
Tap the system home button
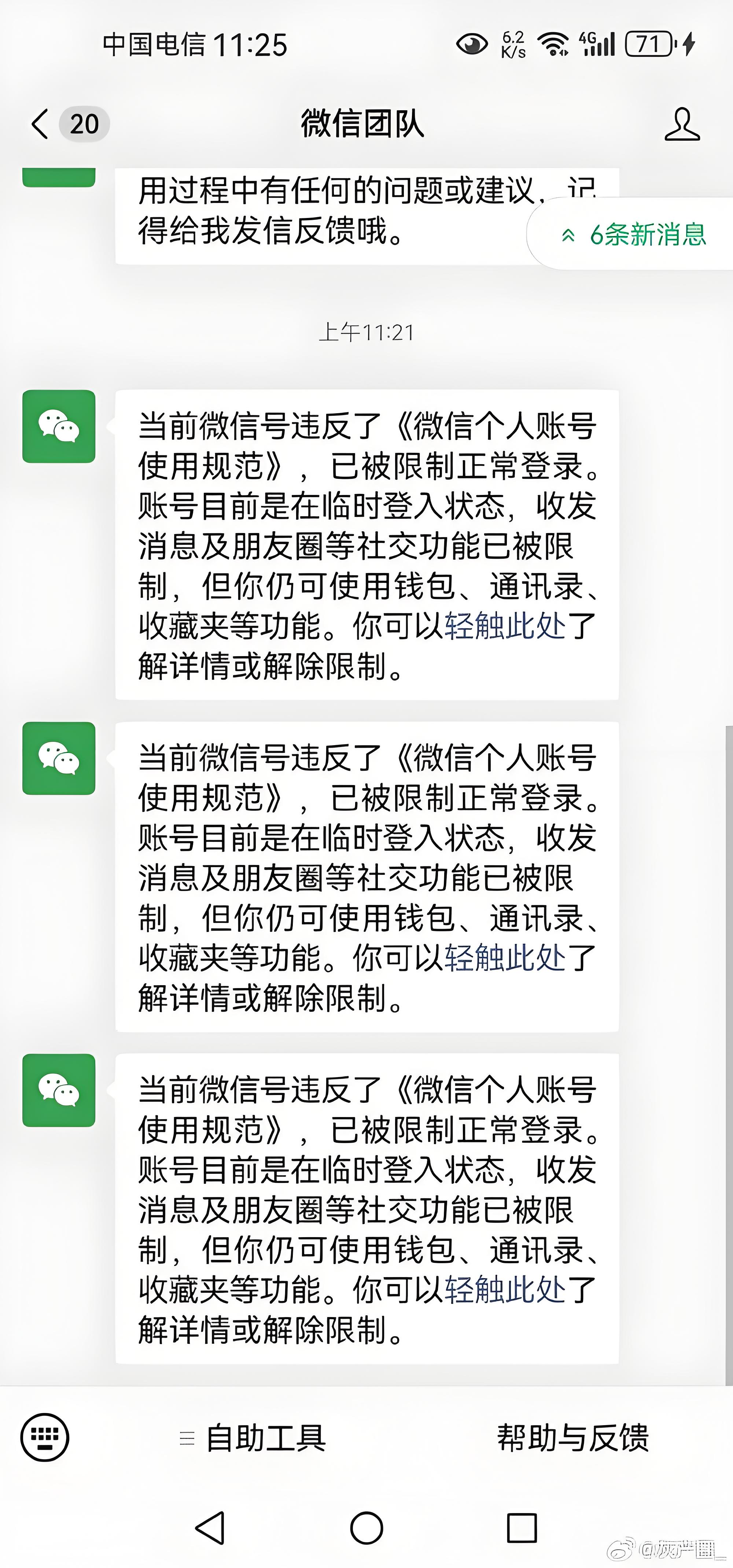(366, 1528)
